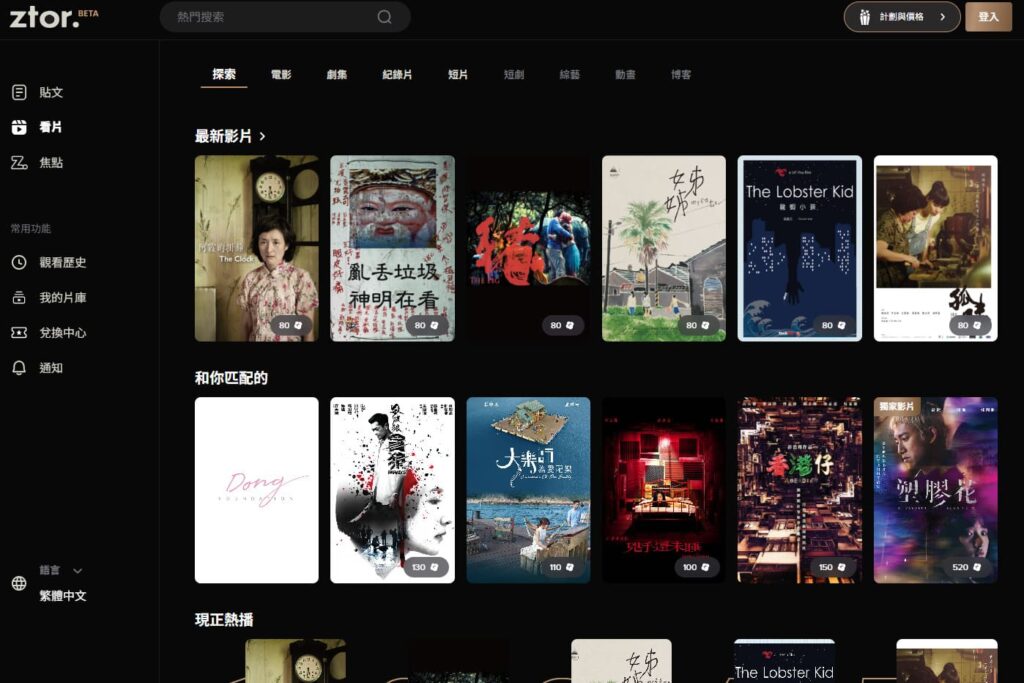Screen dimensions: 1024x683
Task: Switch to the 劇集 tab
Action: pos(337,75)
